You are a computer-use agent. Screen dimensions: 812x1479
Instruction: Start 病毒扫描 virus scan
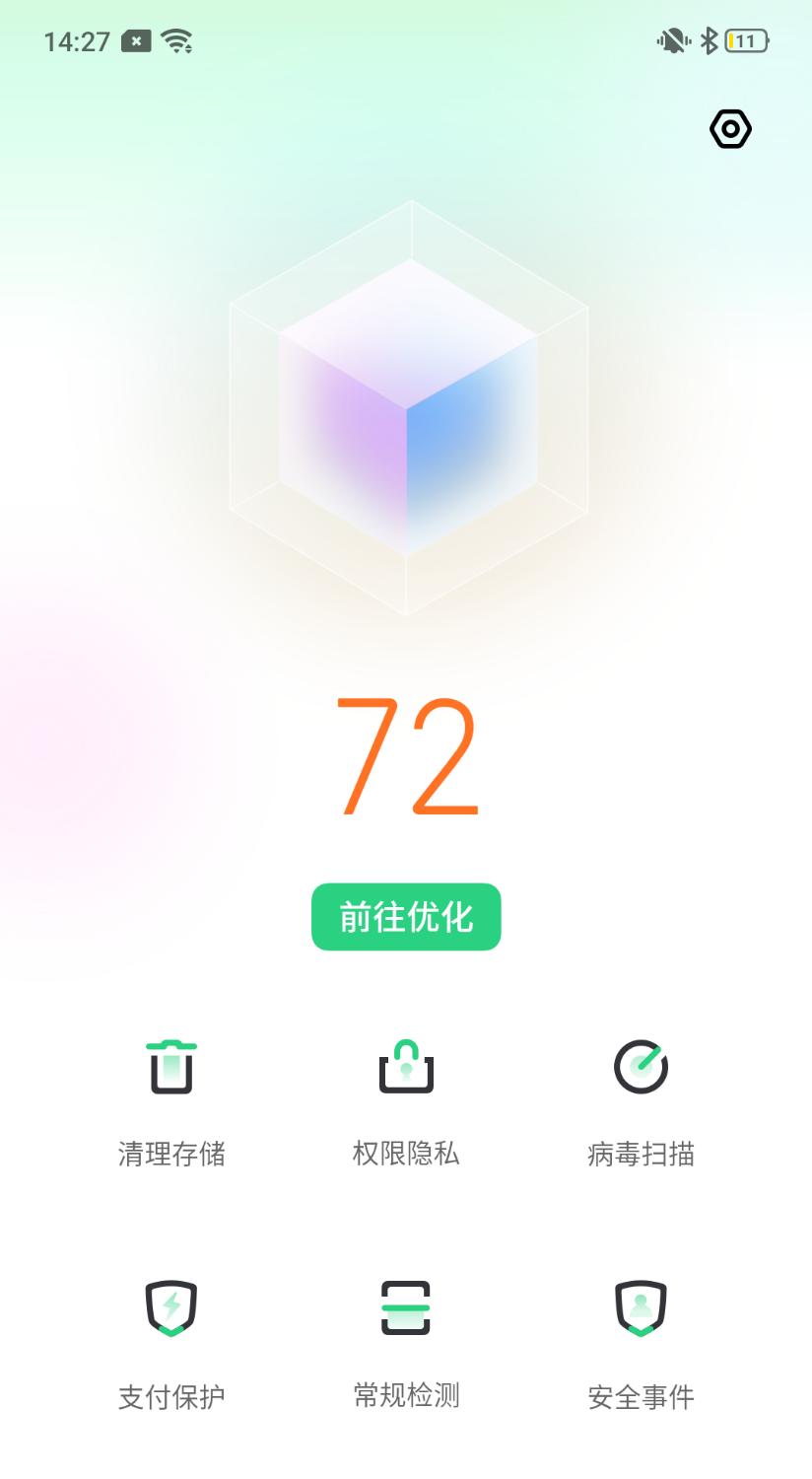[641, 1103]
